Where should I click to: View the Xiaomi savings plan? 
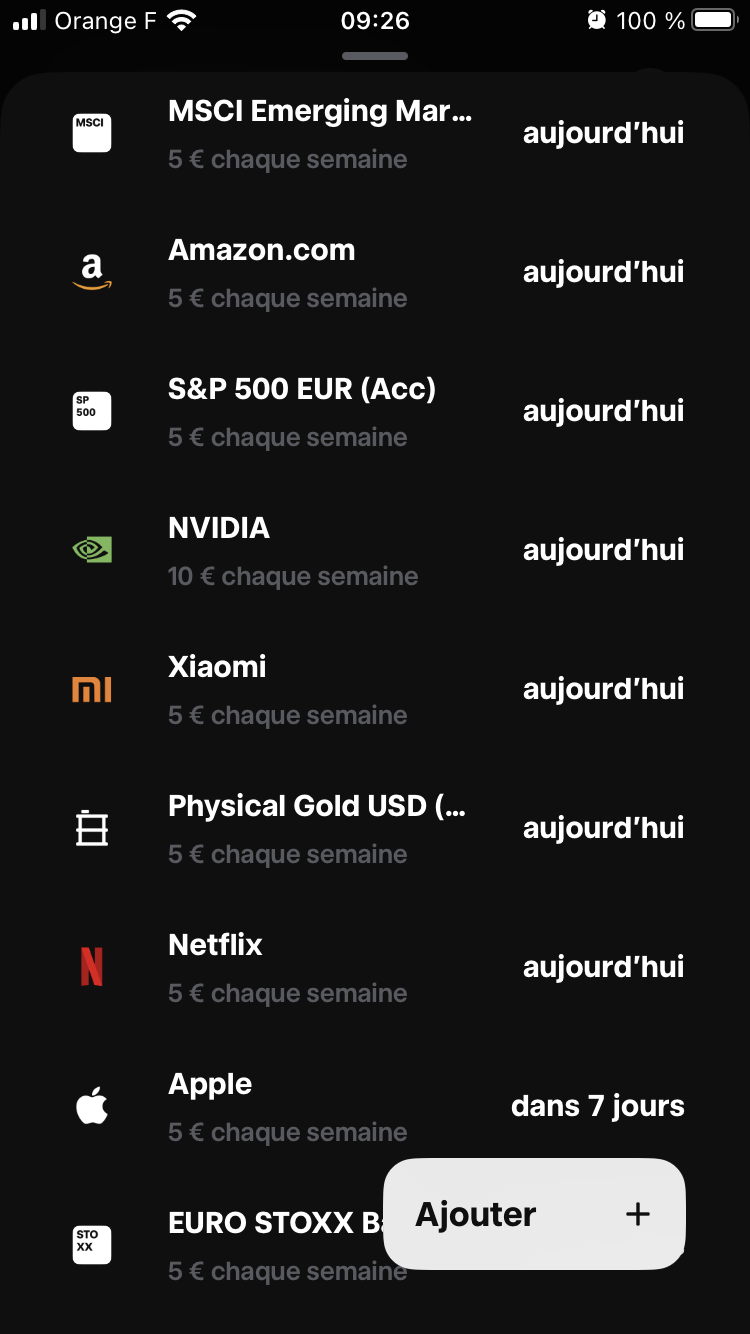pyautogui.click(x=375, y=689)
